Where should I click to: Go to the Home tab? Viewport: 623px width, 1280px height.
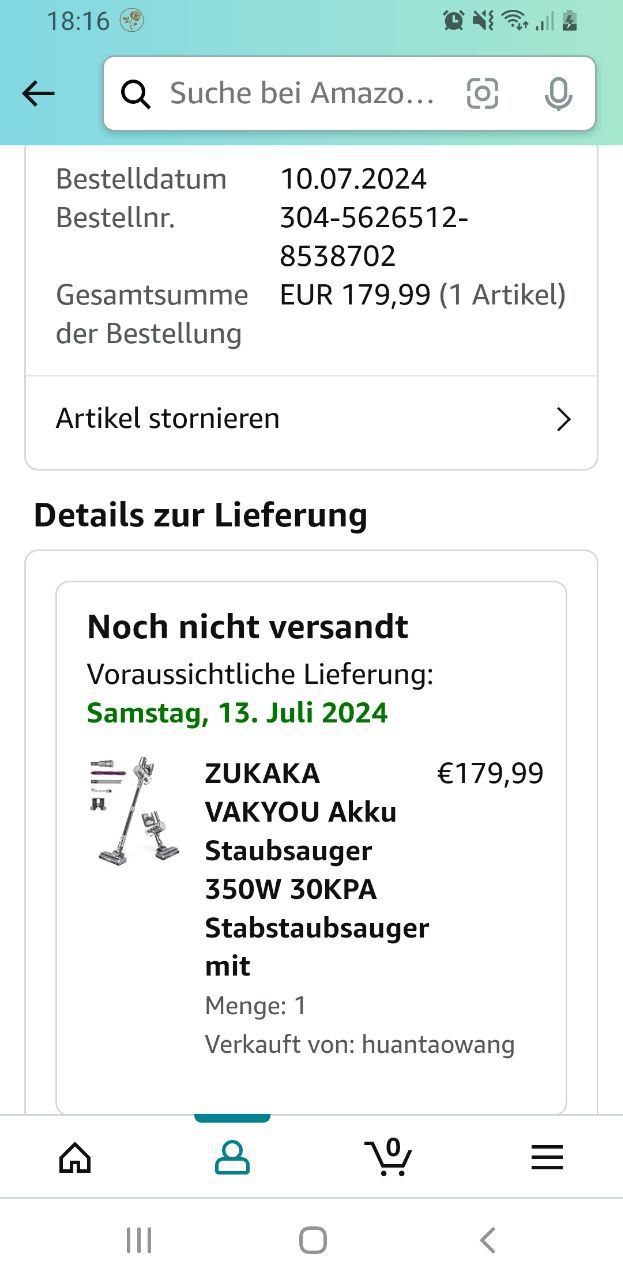coord(75,1157)
